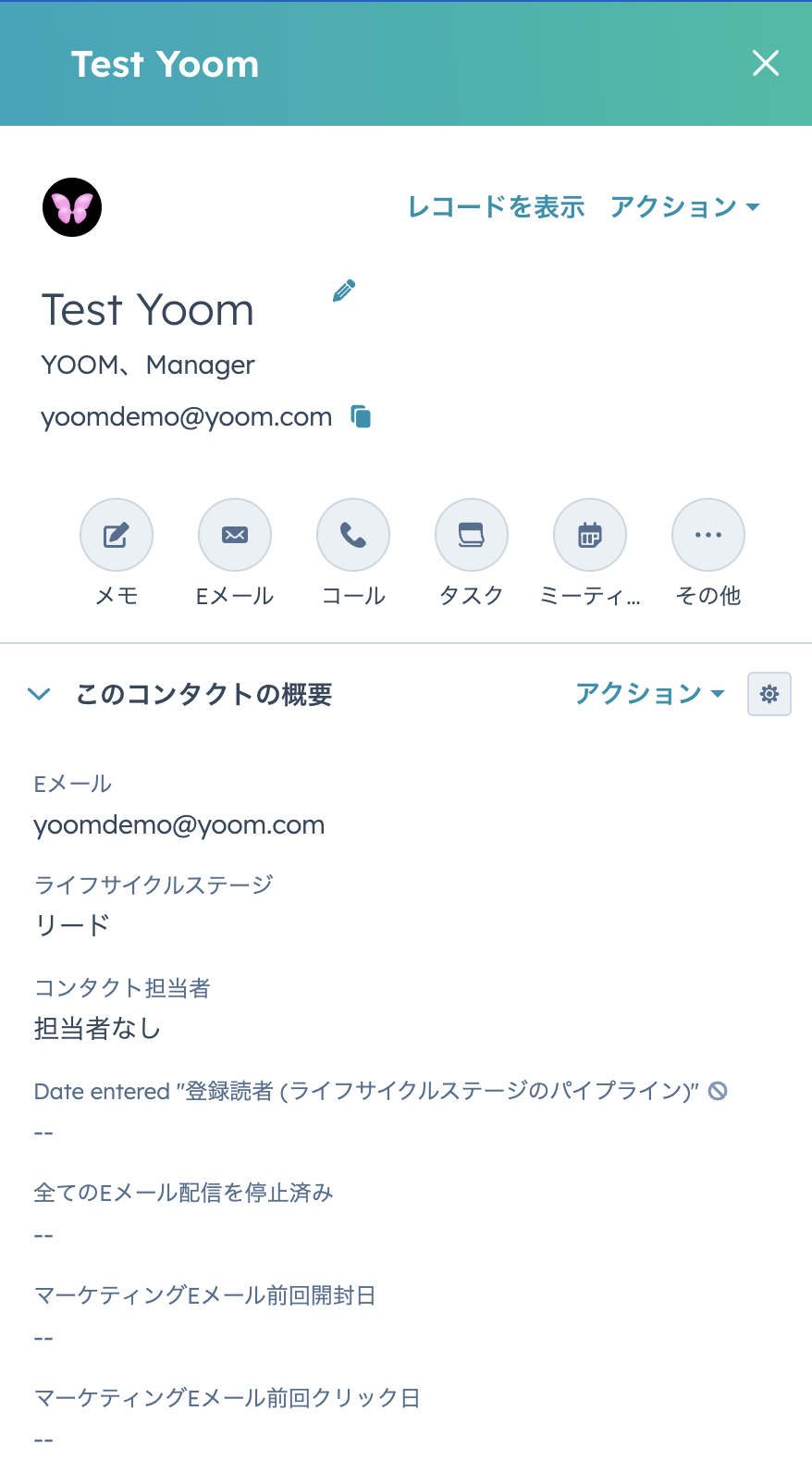This screenshot has width=812, height=1473.
Task: Open the summary section gear settings
Action: [769, 694]
